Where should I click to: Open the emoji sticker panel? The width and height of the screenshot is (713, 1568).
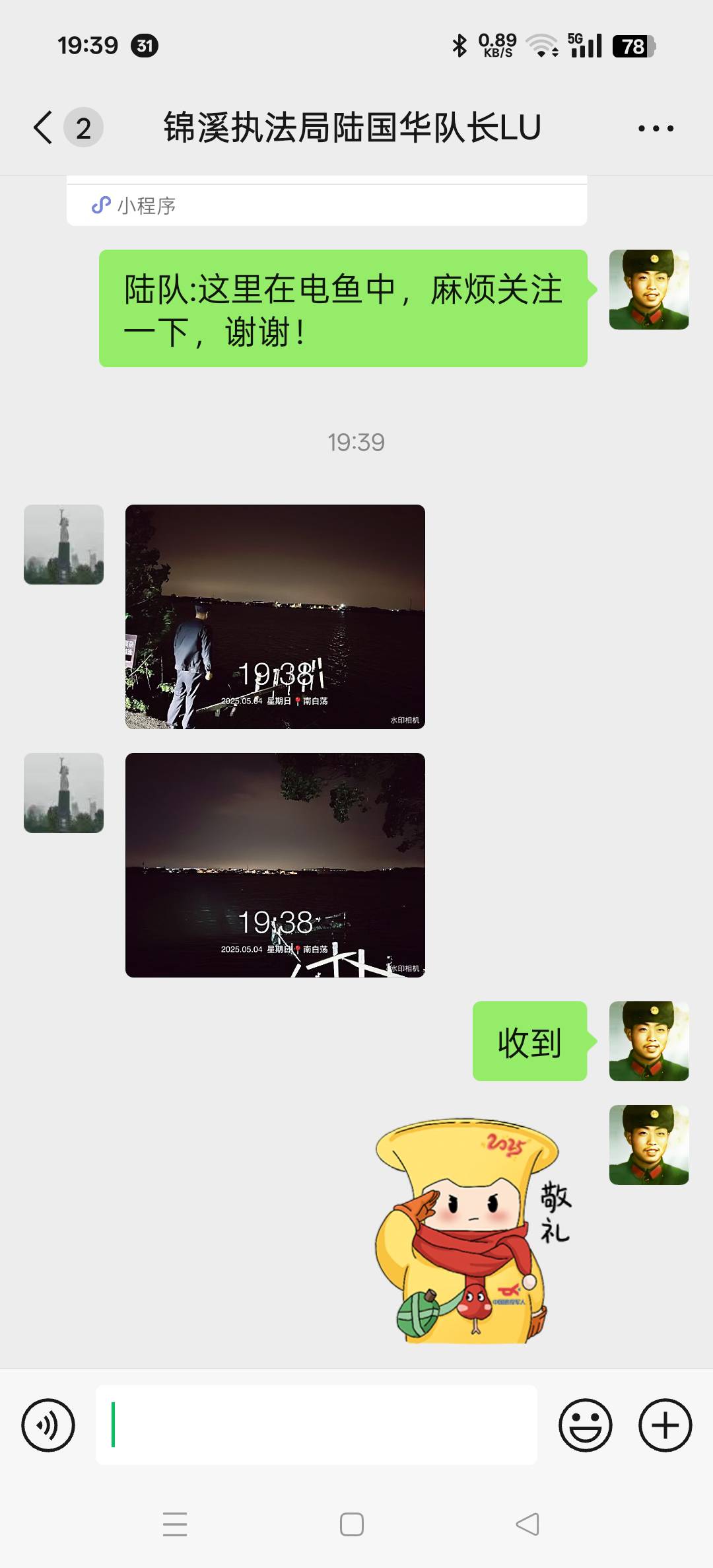click(586, 1425)
